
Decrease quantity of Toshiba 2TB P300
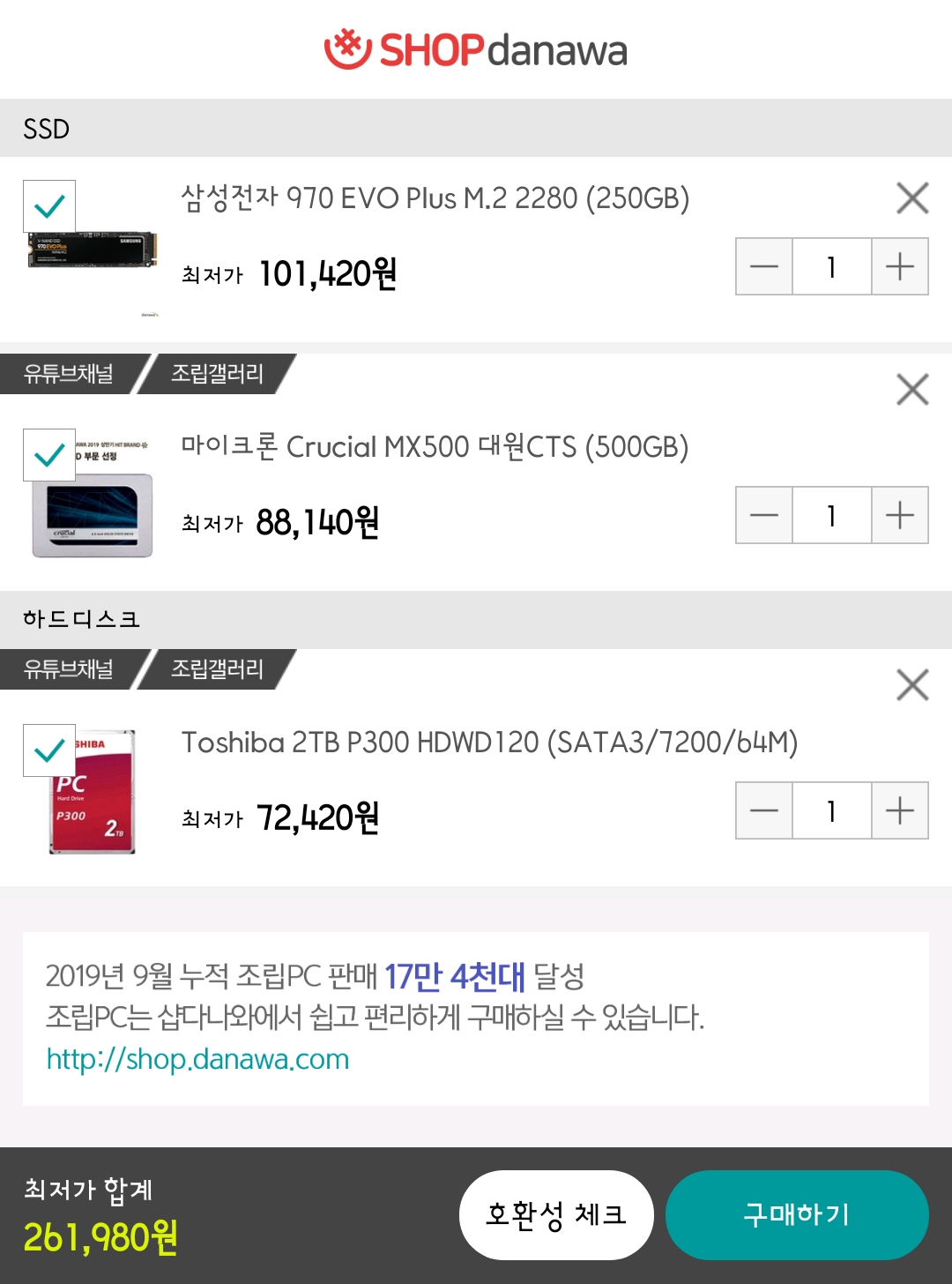(764, 810)
